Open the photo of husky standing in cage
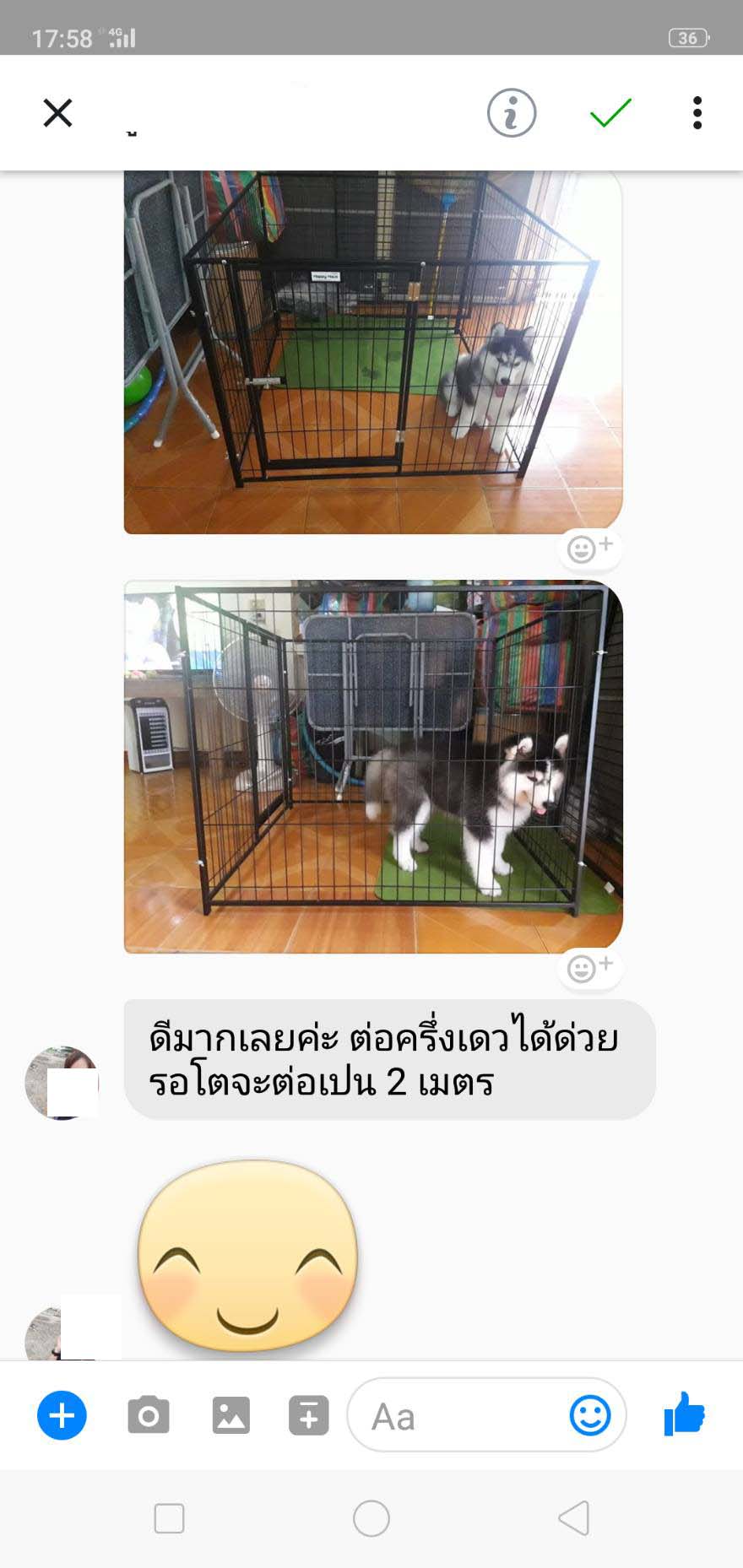Image resolution: width=743 pixels, height=1568 pixels. tap(373, 766)
